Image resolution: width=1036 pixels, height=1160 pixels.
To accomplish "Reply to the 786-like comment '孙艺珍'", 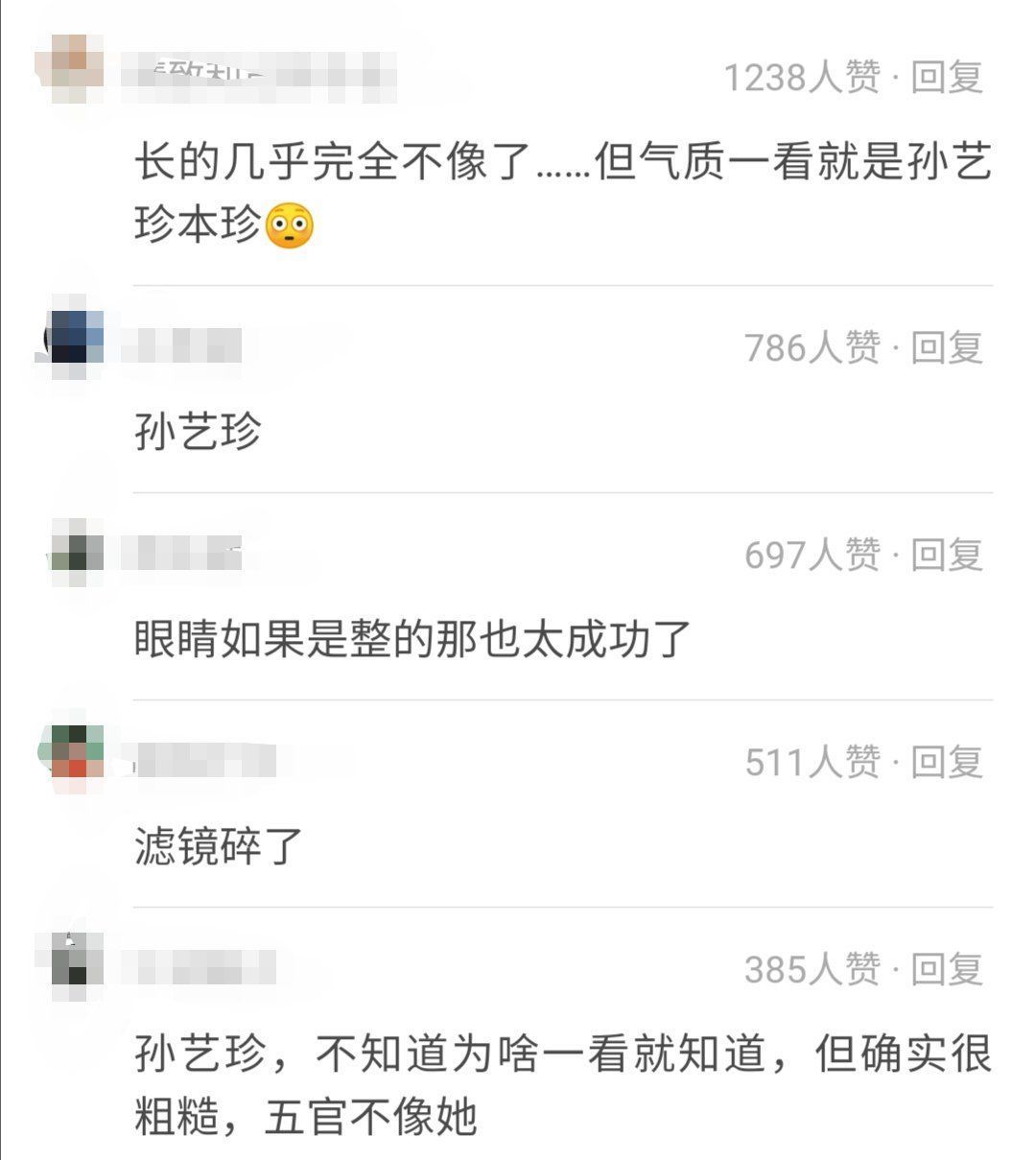I will [947, 347].
